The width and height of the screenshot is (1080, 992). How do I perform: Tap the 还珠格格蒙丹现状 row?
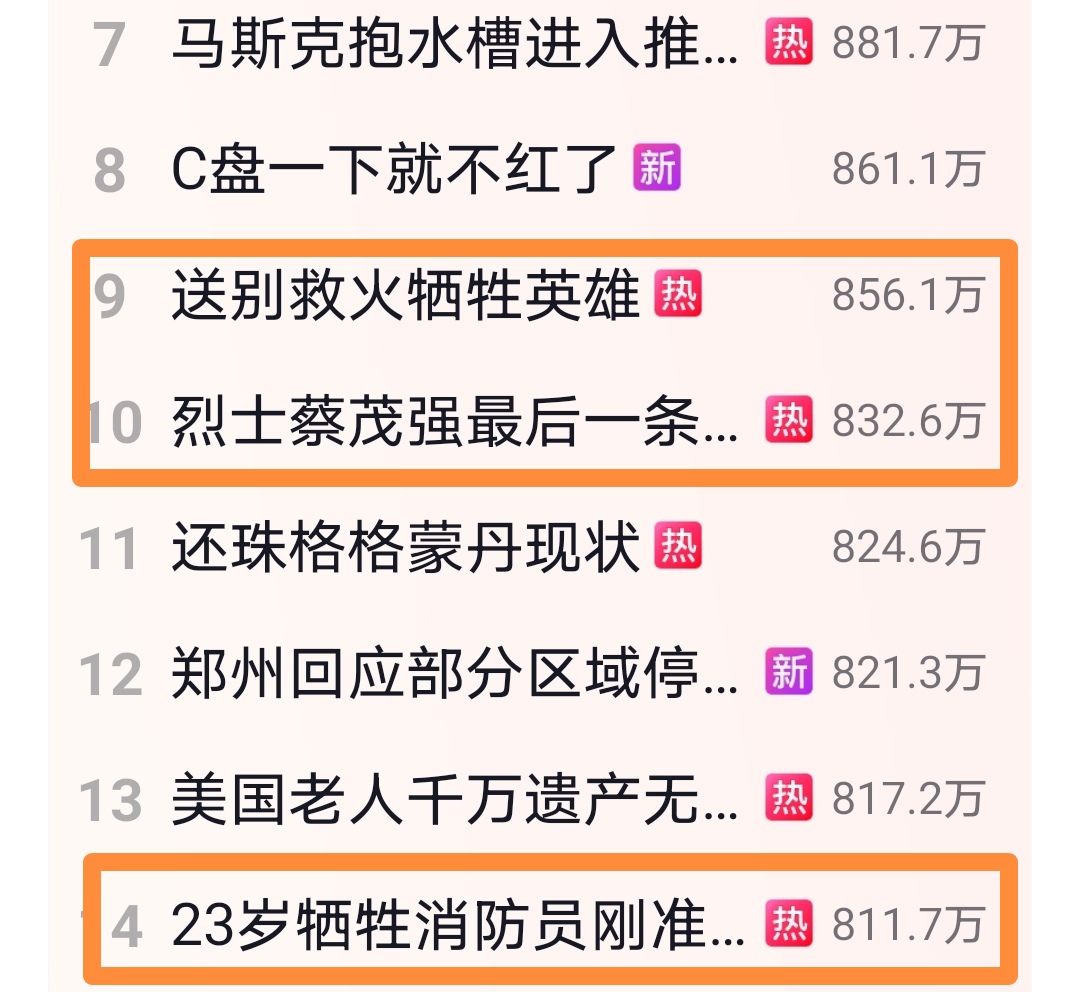[405, 548]
